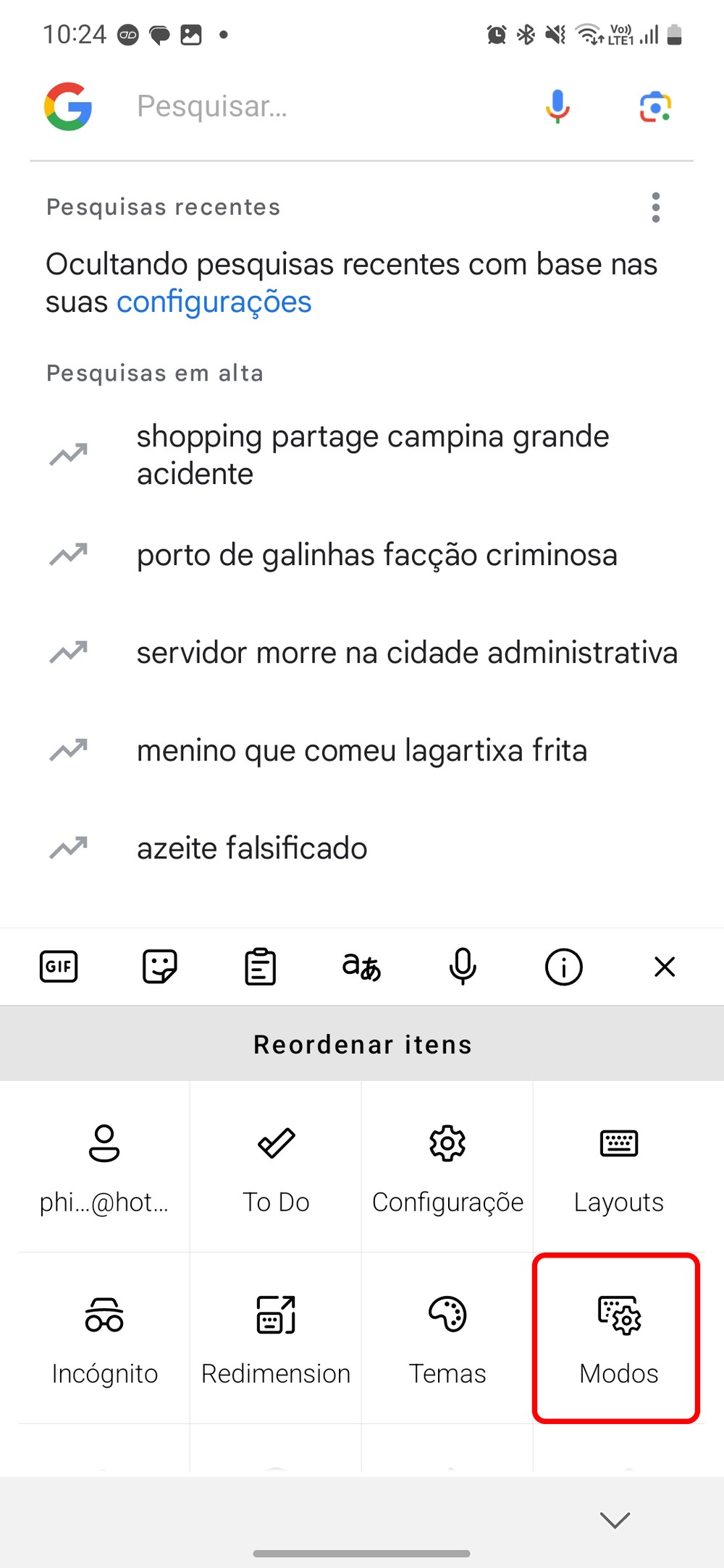This screenshot has height=1568, width=724.
Task: Open keyboard Configurações
Action: 447,1166
